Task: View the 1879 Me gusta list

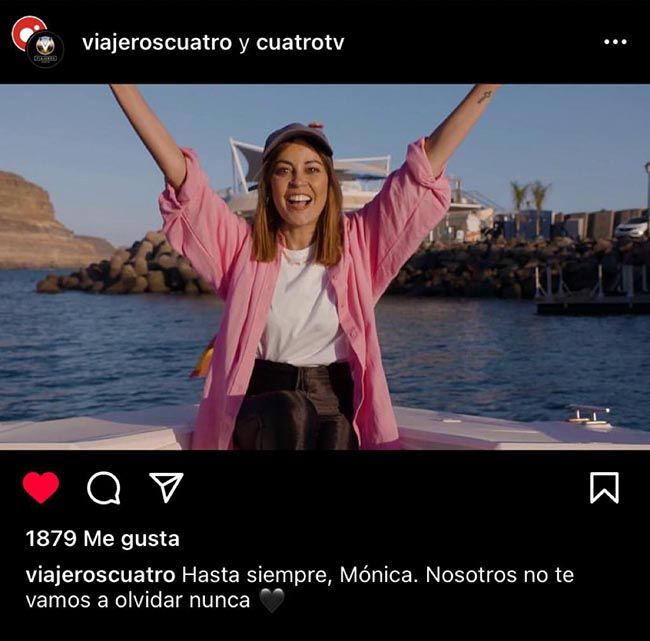Action: point(103,539)
